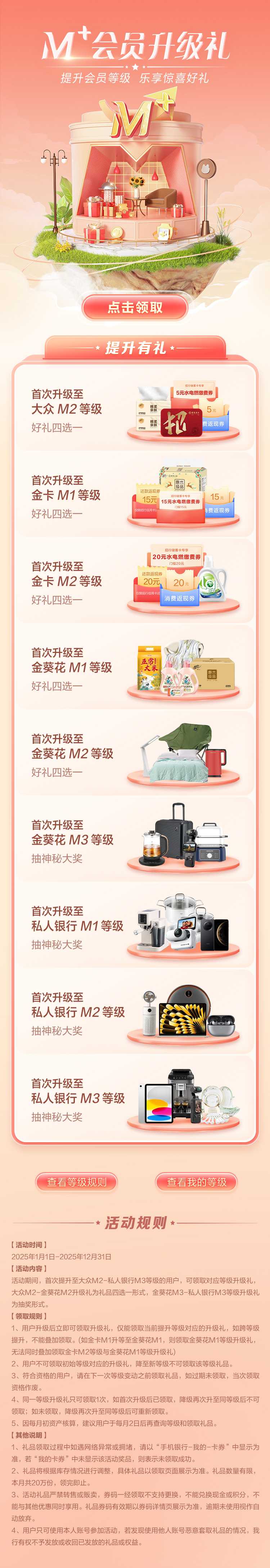The width and height of the screenshot is (270, 1568).
Task: Open the 金卡 M2 等级 gift card
Action: 134,582
